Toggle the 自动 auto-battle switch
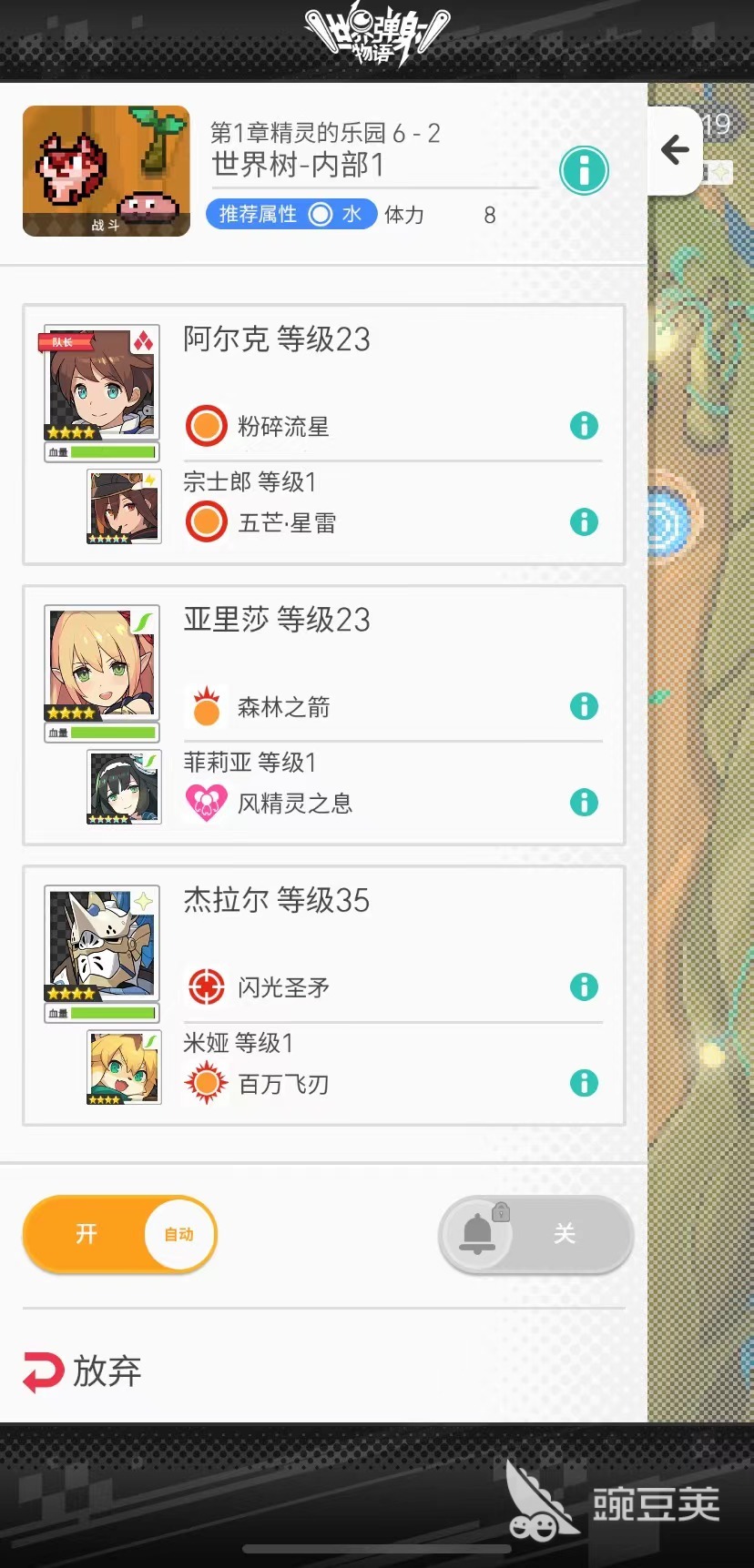Image resolution: width=754 pixels, height=1568 pixels. pyautogui.click(x=119, y=1234)
